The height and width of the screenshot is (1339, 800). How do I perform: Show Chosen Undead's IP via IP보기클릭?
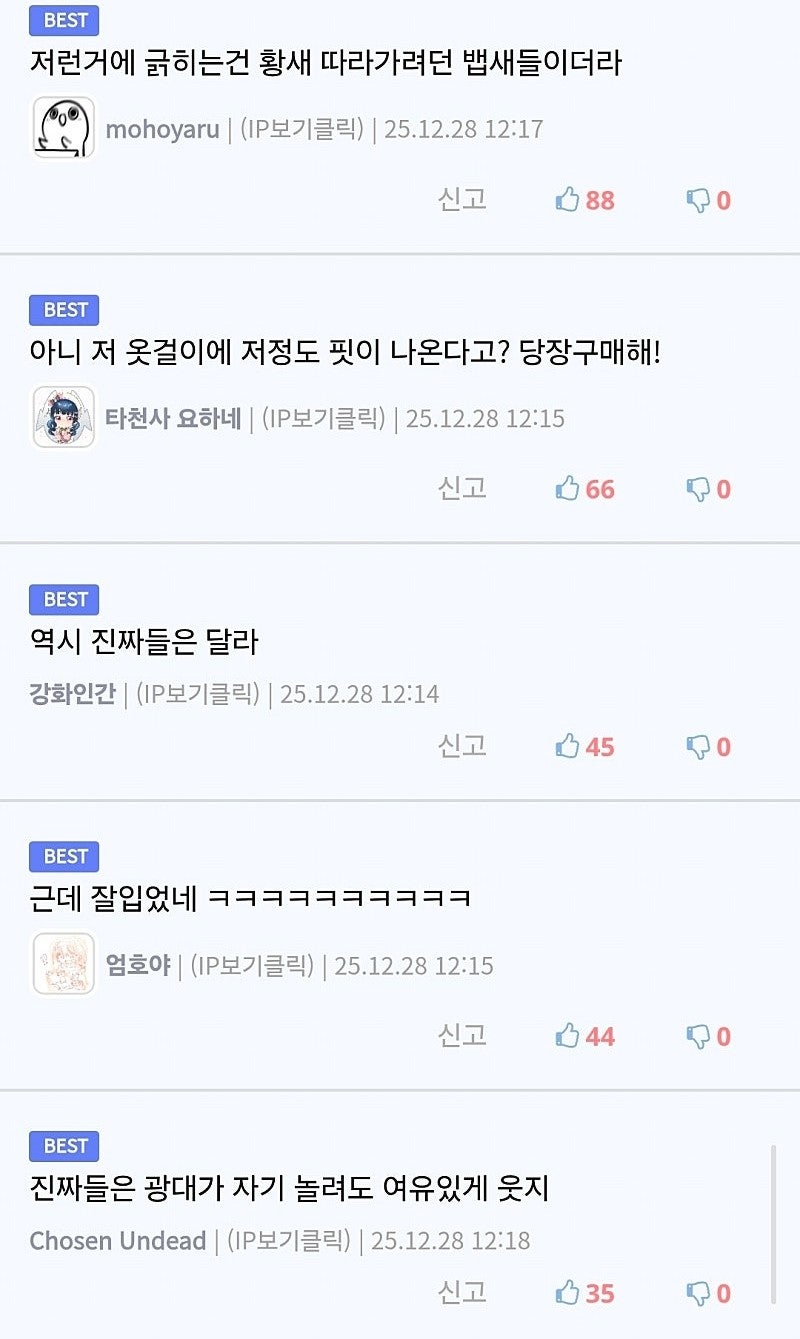click(x=288, y=1241)
